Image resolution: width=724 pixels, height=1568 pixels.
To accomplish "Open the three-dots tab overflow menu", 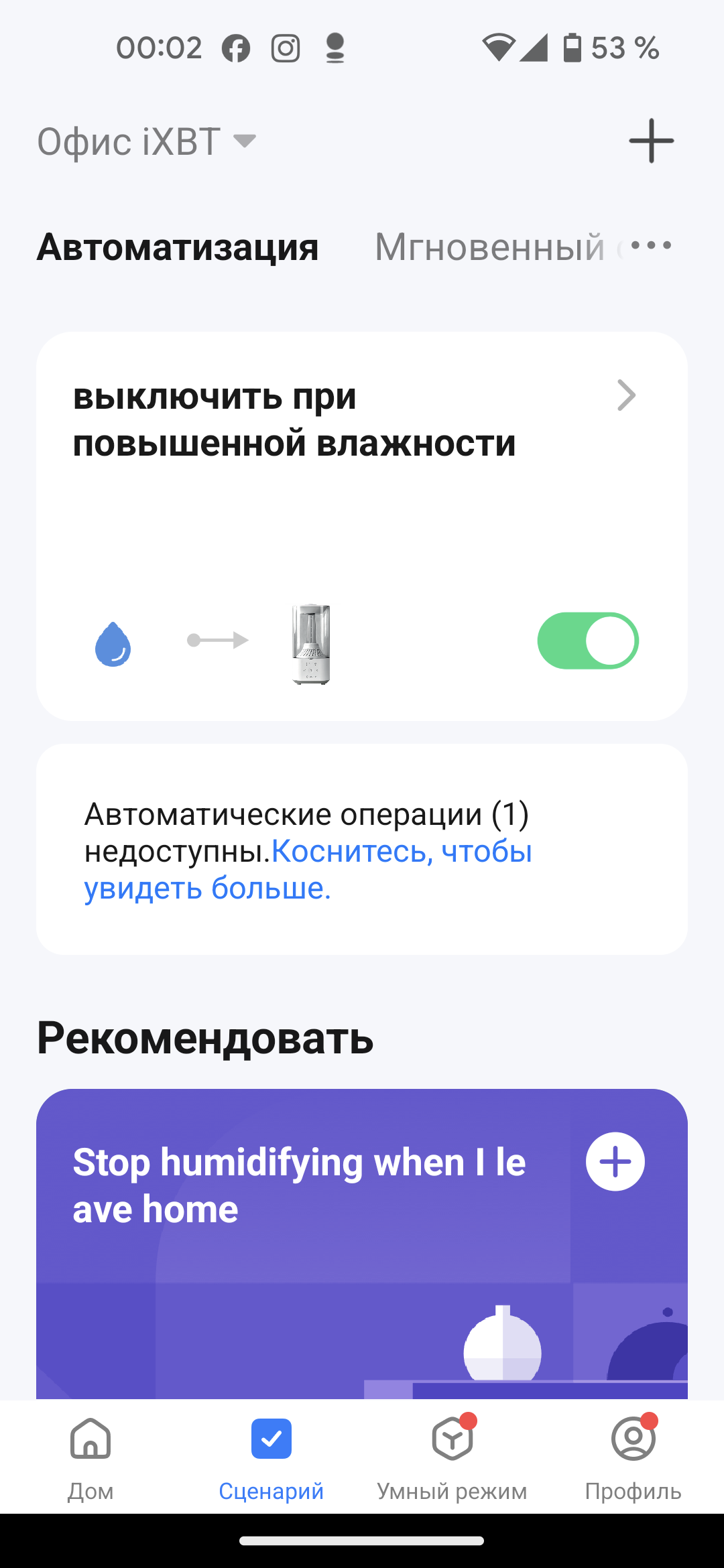I will pos(651,246).
